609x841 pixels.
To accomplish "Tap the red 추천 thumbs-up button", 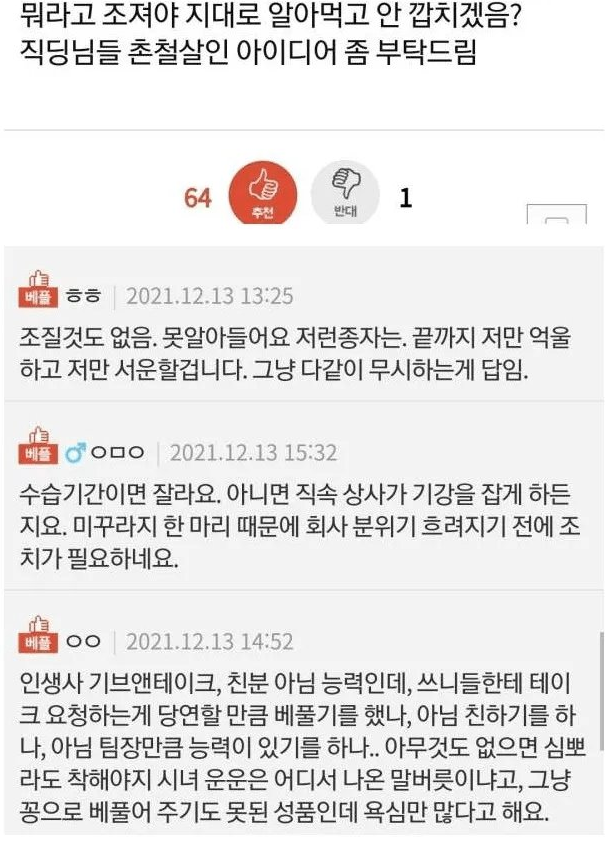I will pos(262,195).
